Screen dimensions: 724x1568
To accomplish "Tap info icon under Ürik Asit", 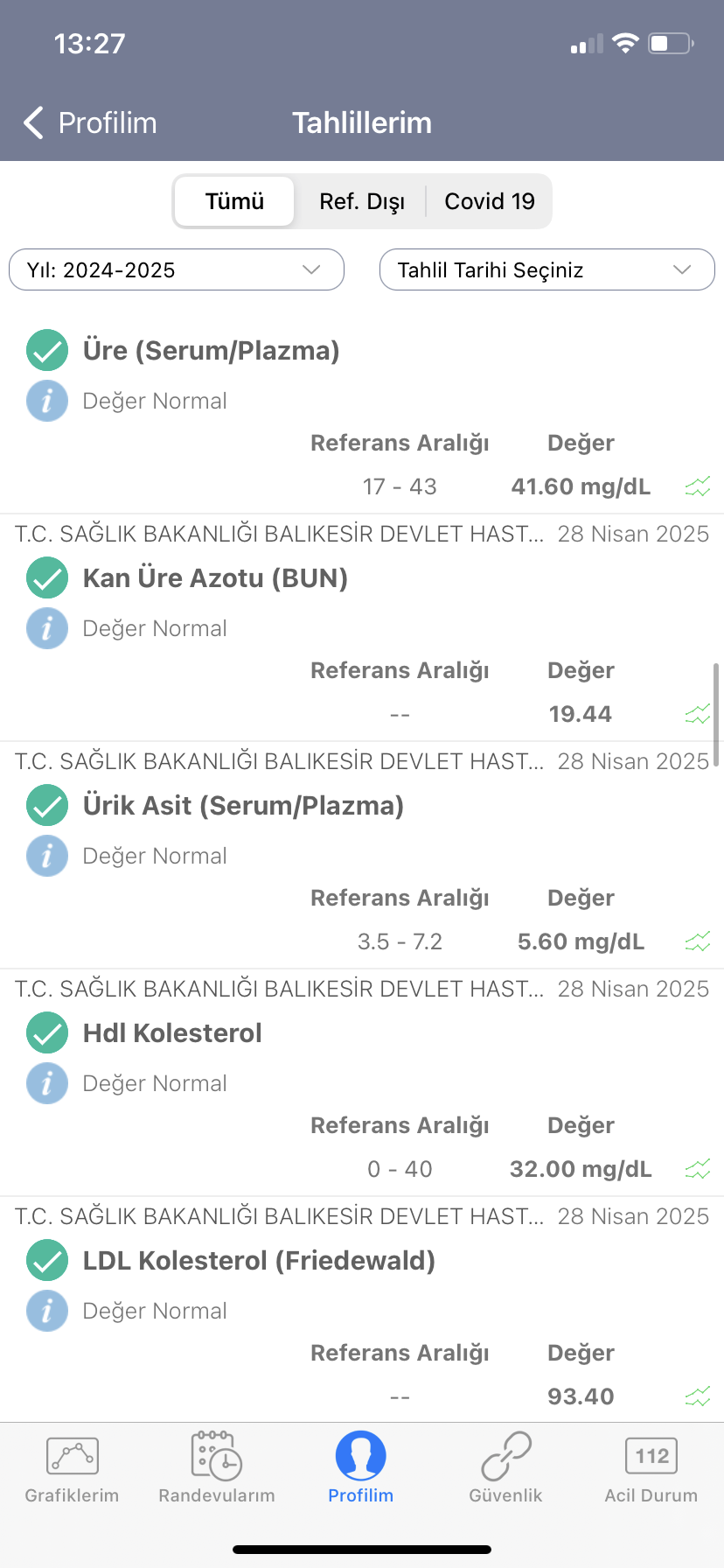I will 47,856.
